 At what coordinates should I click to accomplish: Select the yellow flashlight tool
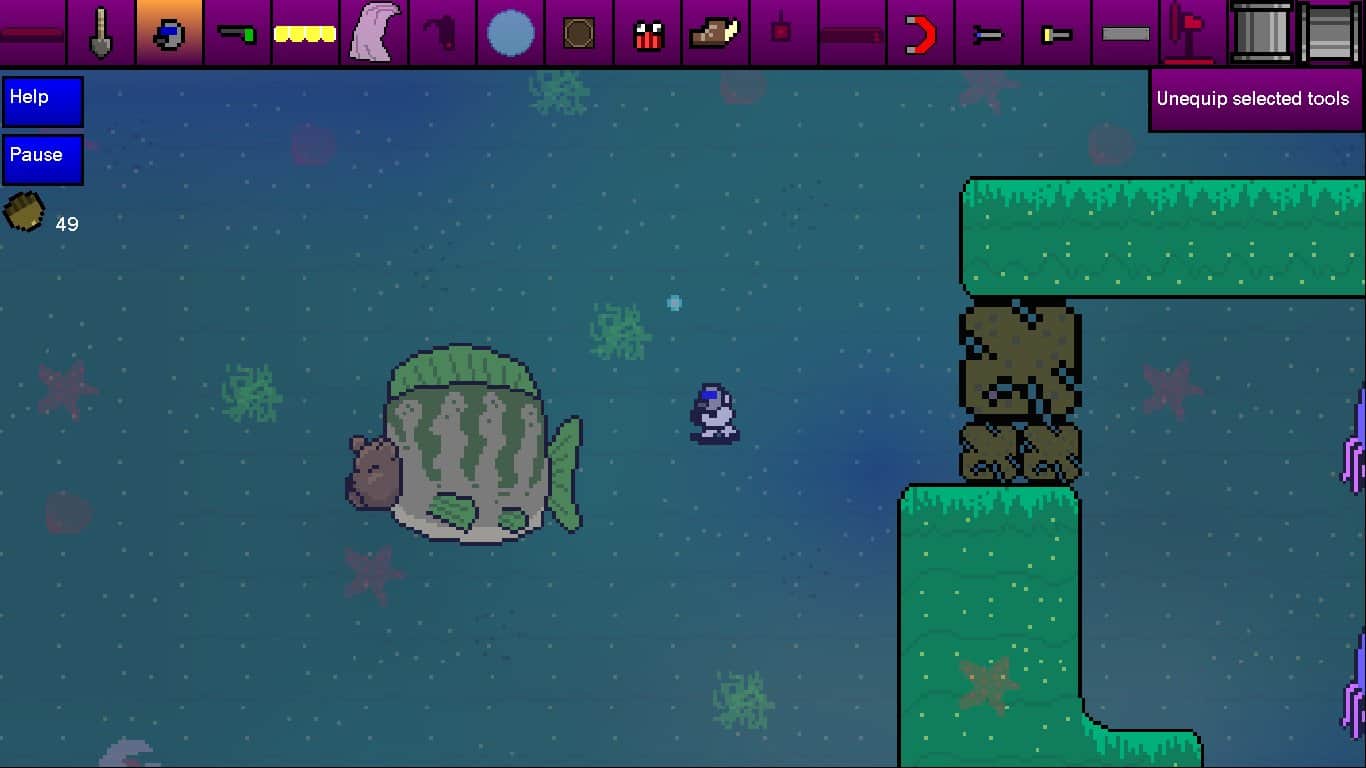coord(1057,35)
